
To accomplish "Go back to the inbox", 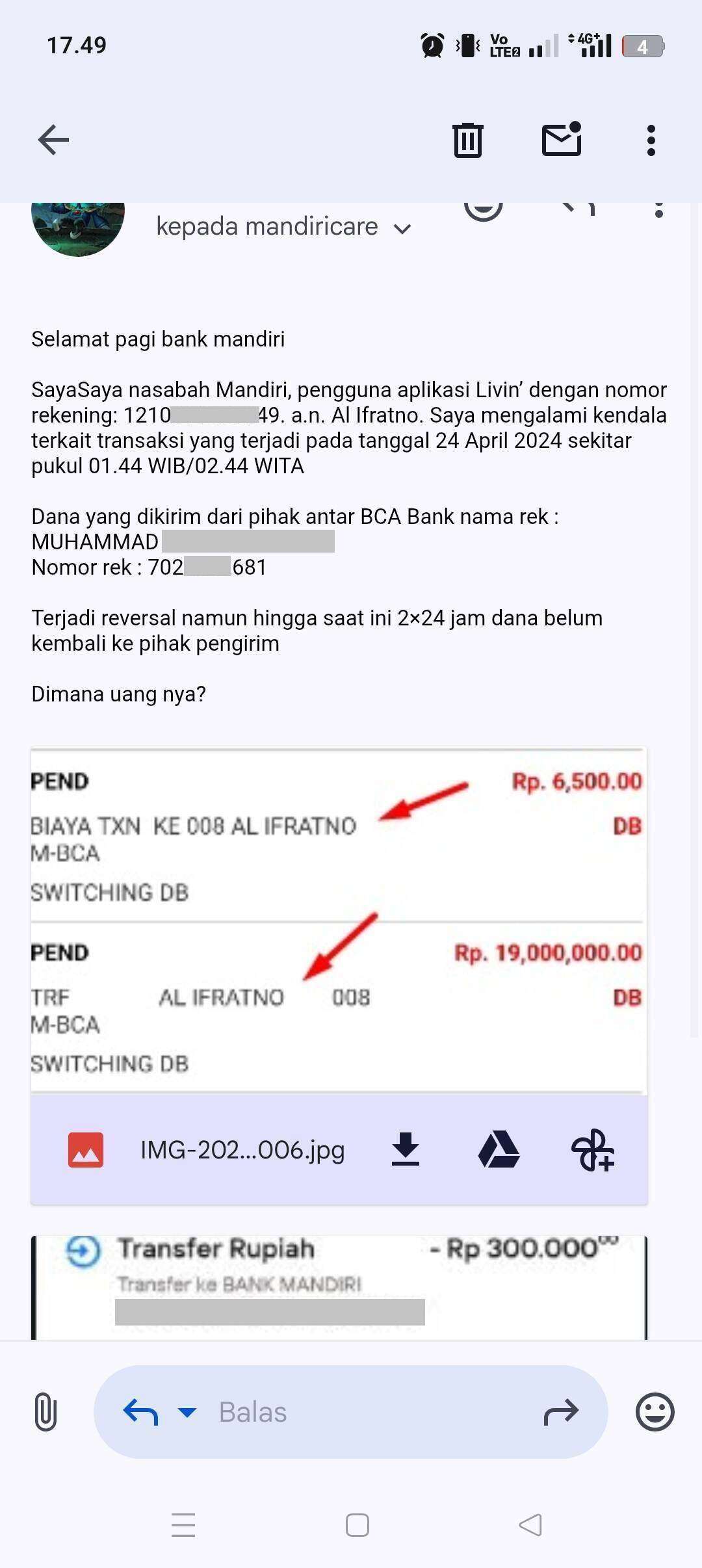I will [53, 140].
